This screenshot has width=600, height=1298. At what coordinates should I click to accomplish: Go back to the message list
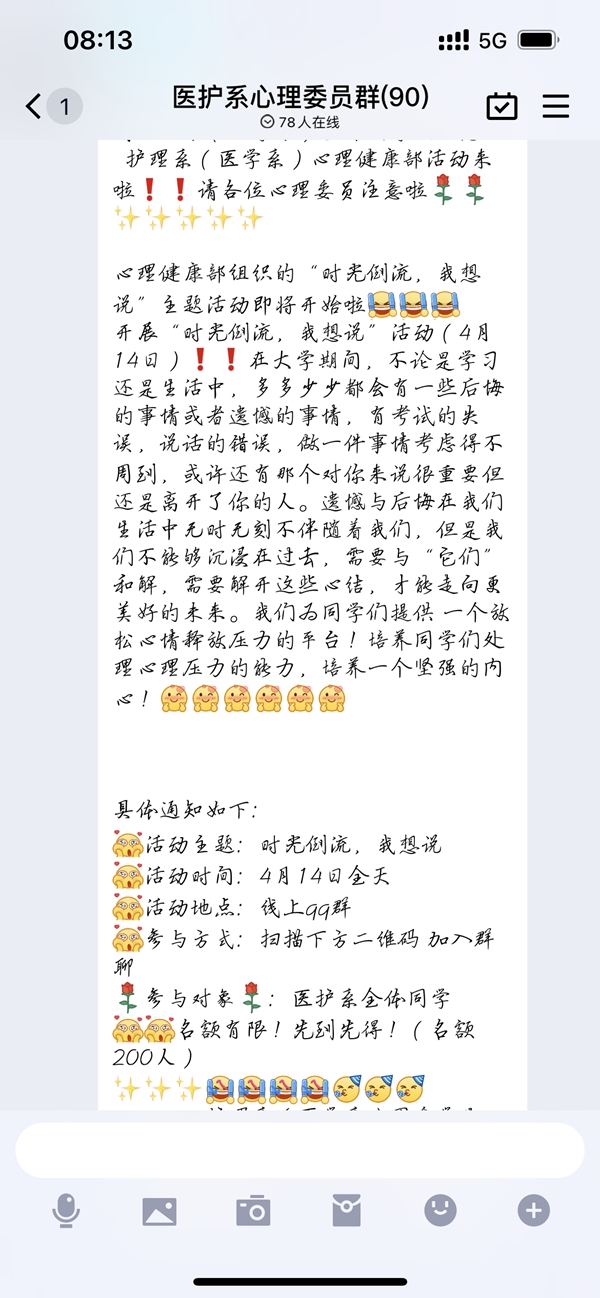(35, 106)
